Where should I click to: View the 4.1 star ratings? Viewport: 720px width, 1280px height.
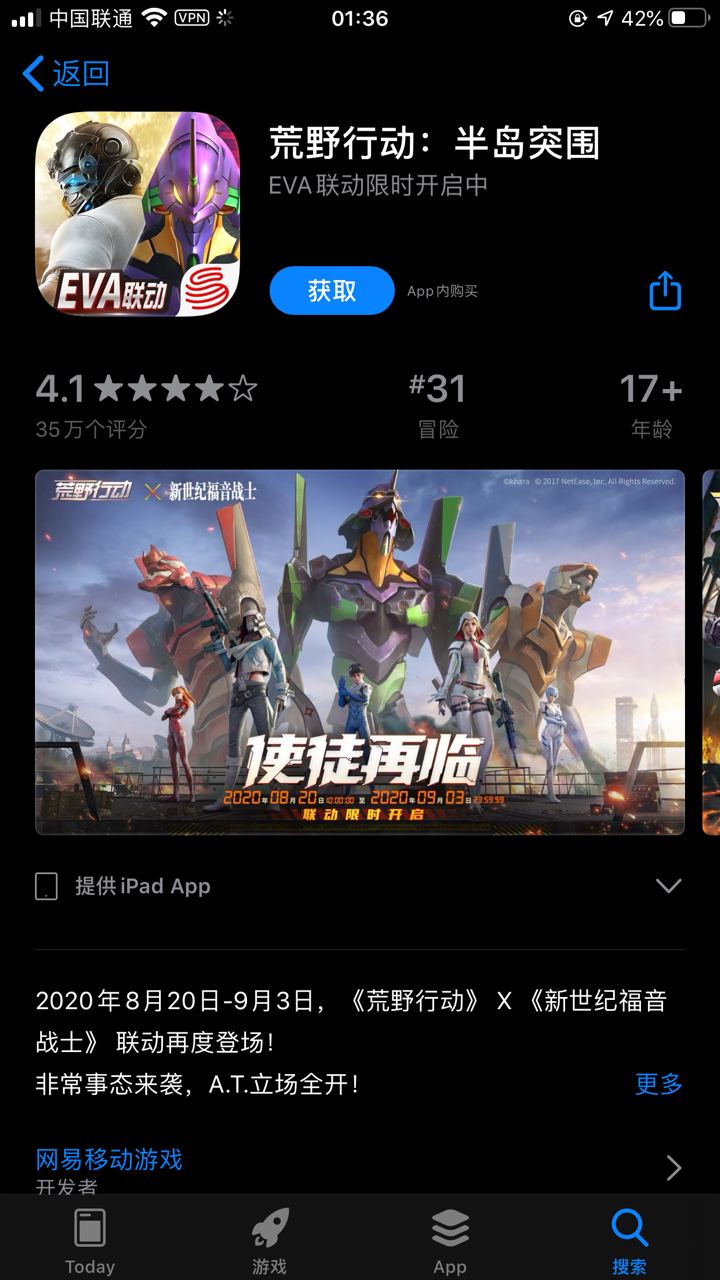click(x=146, y=404)
